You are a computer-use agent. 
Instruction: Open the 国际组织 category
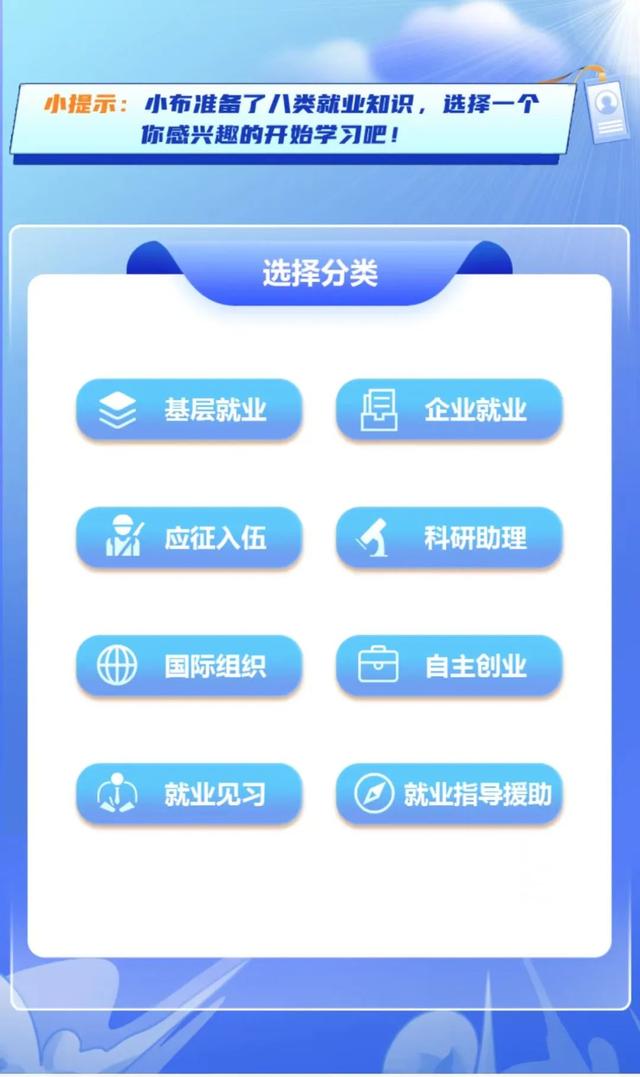point(189,666)
